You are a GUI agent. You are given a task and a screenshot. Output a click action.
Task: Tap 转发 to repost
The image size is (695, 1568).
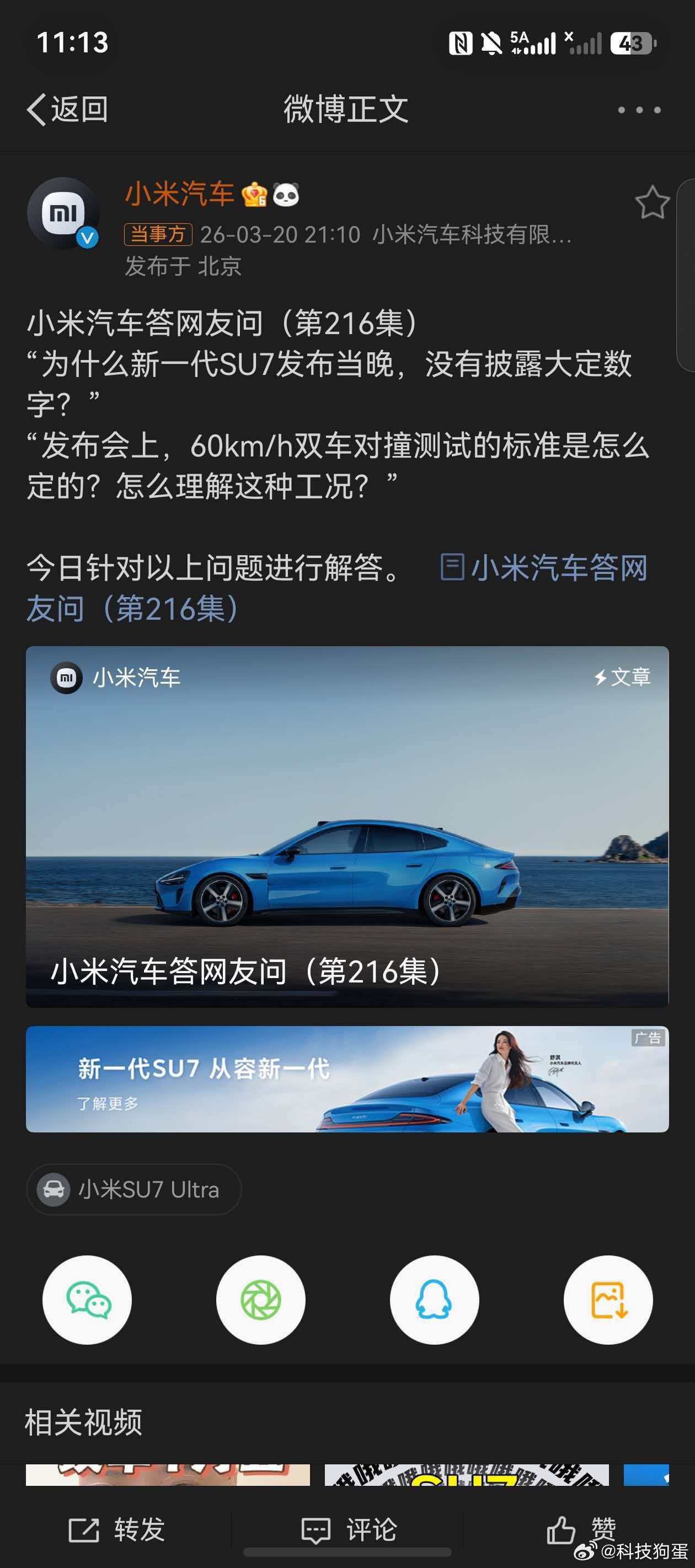click(116, 1528)
